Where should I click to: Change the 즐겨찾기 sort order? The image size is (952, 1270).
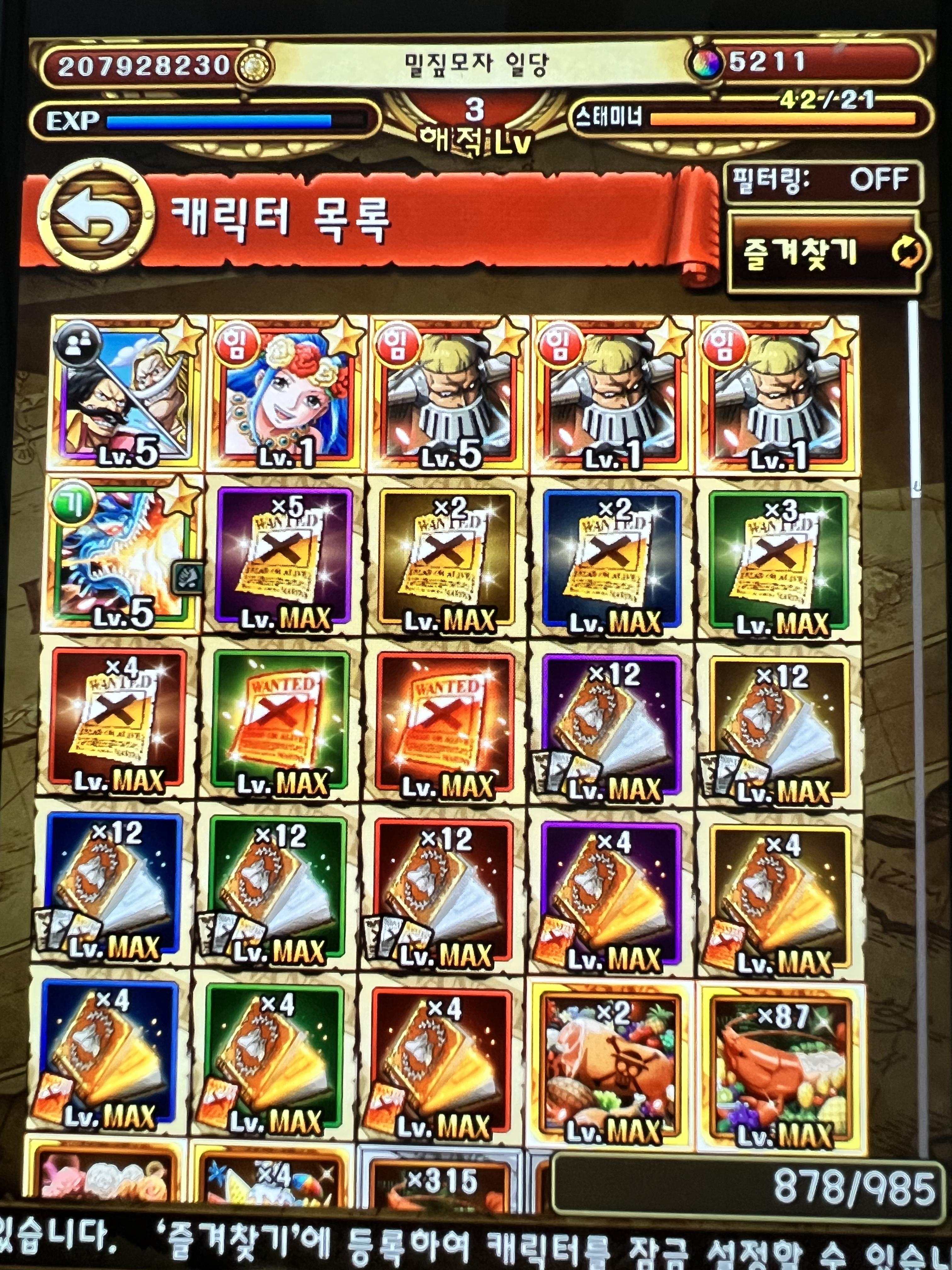click(x=826, y=253)
